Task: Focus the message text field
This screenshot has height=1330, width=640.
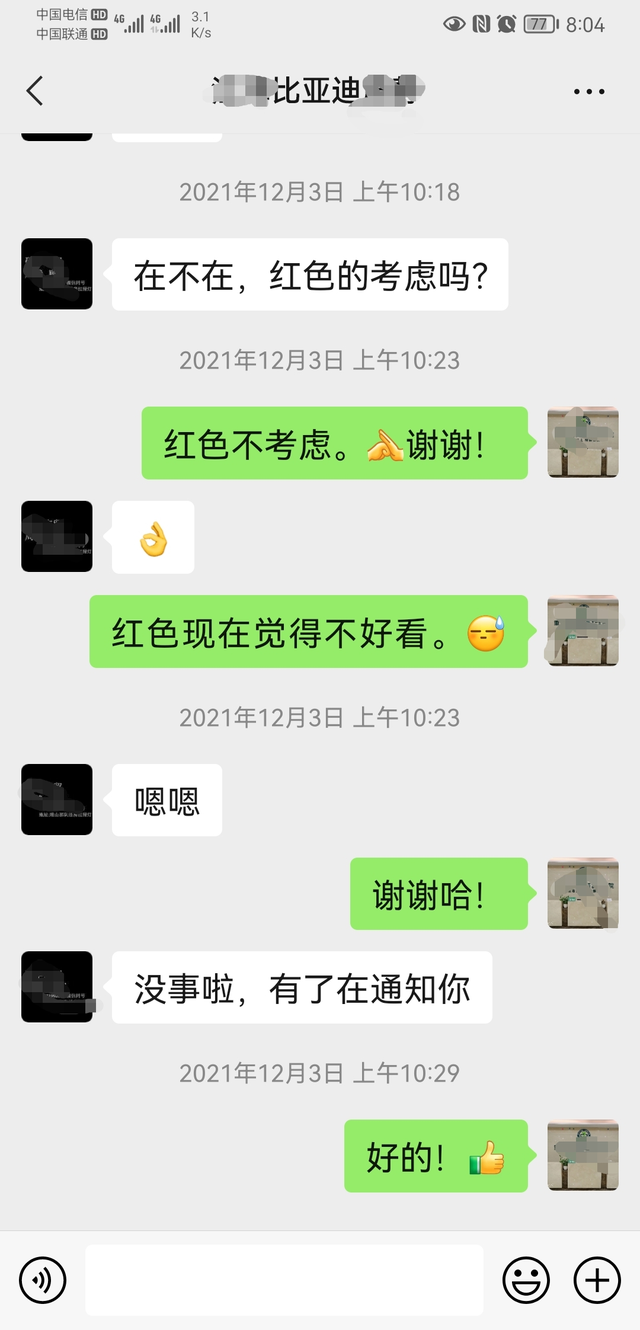Action: click(x=284, y=1280)
